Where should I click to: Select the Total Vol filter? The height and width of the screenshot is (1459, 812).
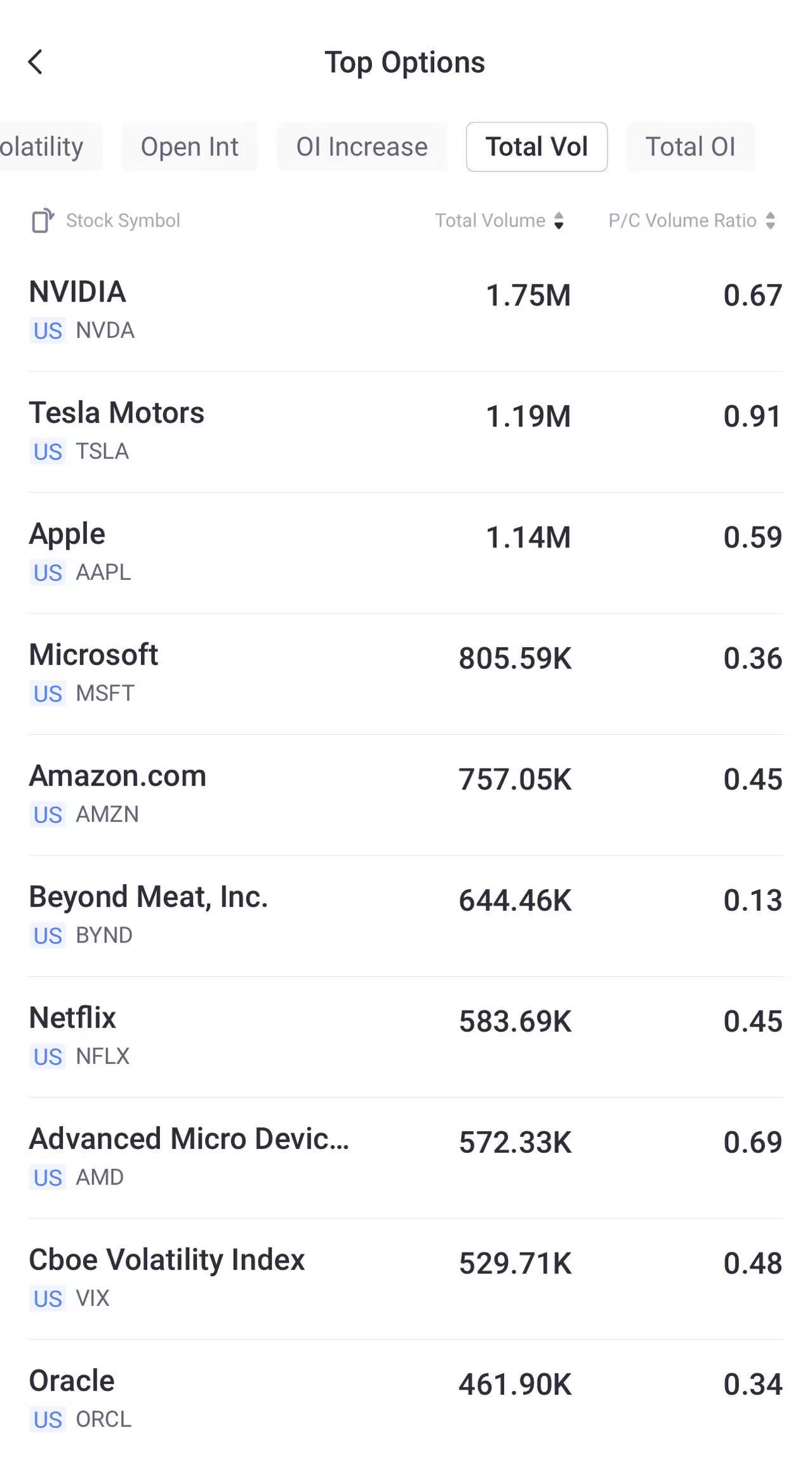[536, 146]
